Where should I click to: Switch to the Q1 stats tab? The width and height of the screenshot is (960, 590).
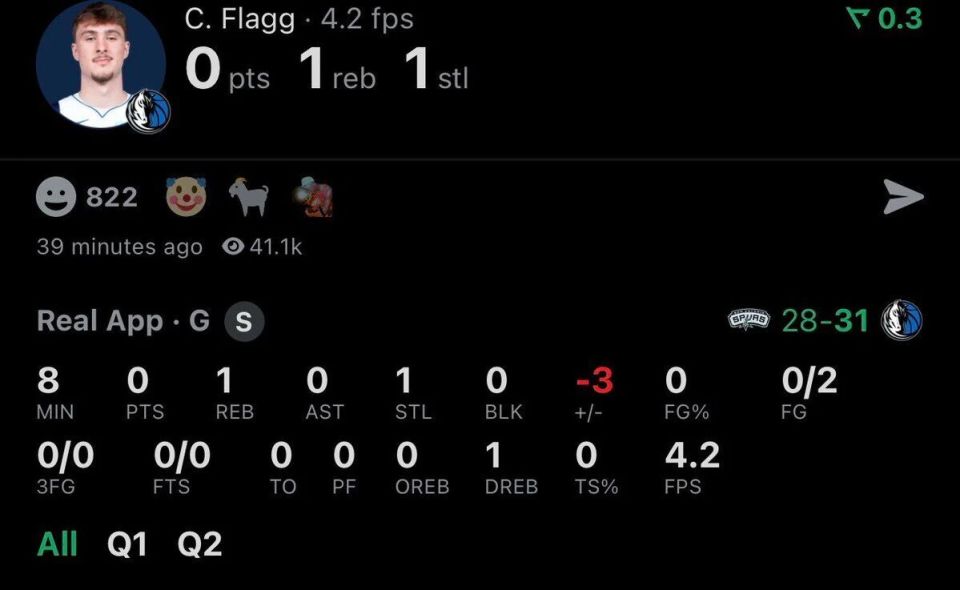click(x=127, y=544)
